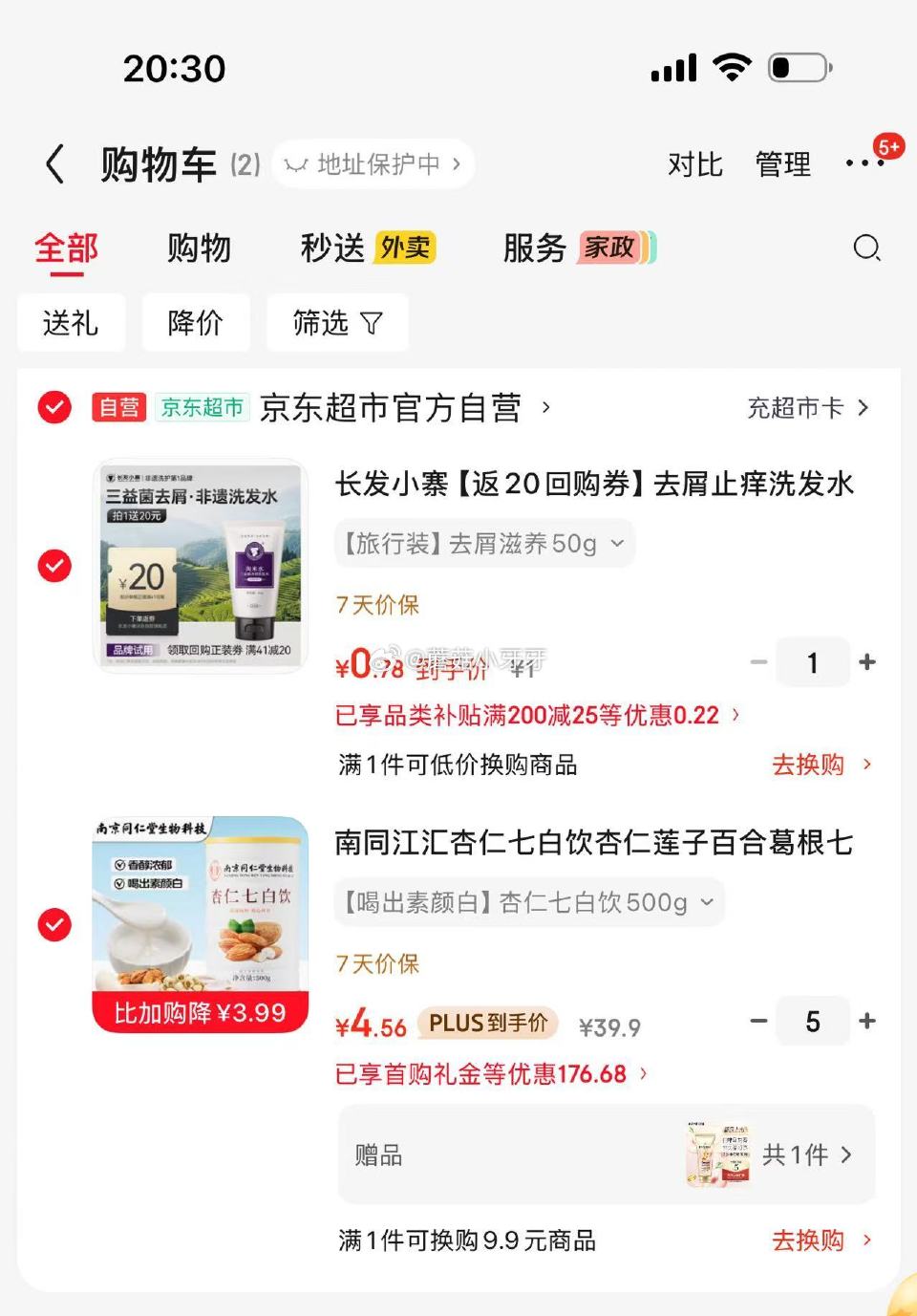Open the 【旅行装】去屑滋养50g spec selector
The height and width of the screenshot is (1316, 917).
pos(483,543)
